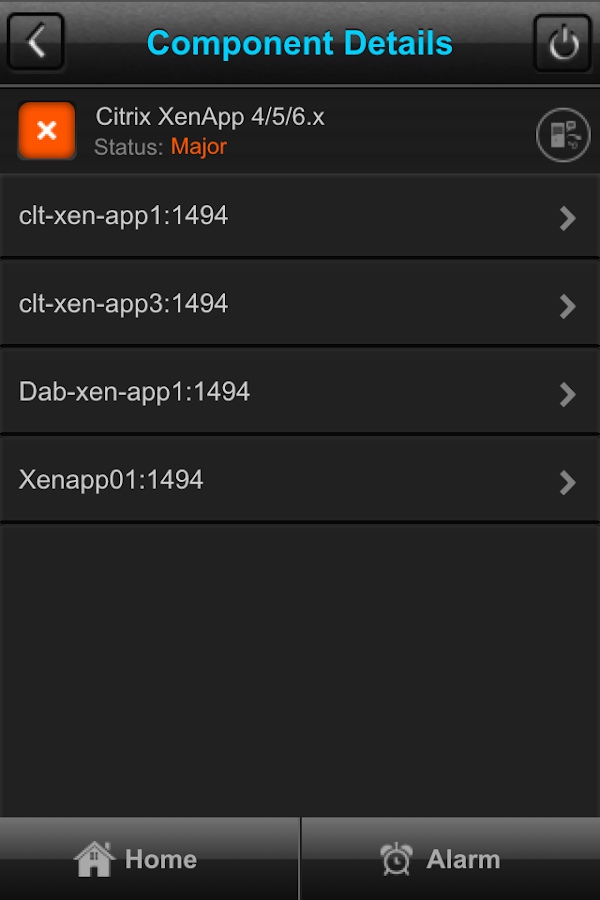Show Xenapp01:1494 component details

coord(300,480)
